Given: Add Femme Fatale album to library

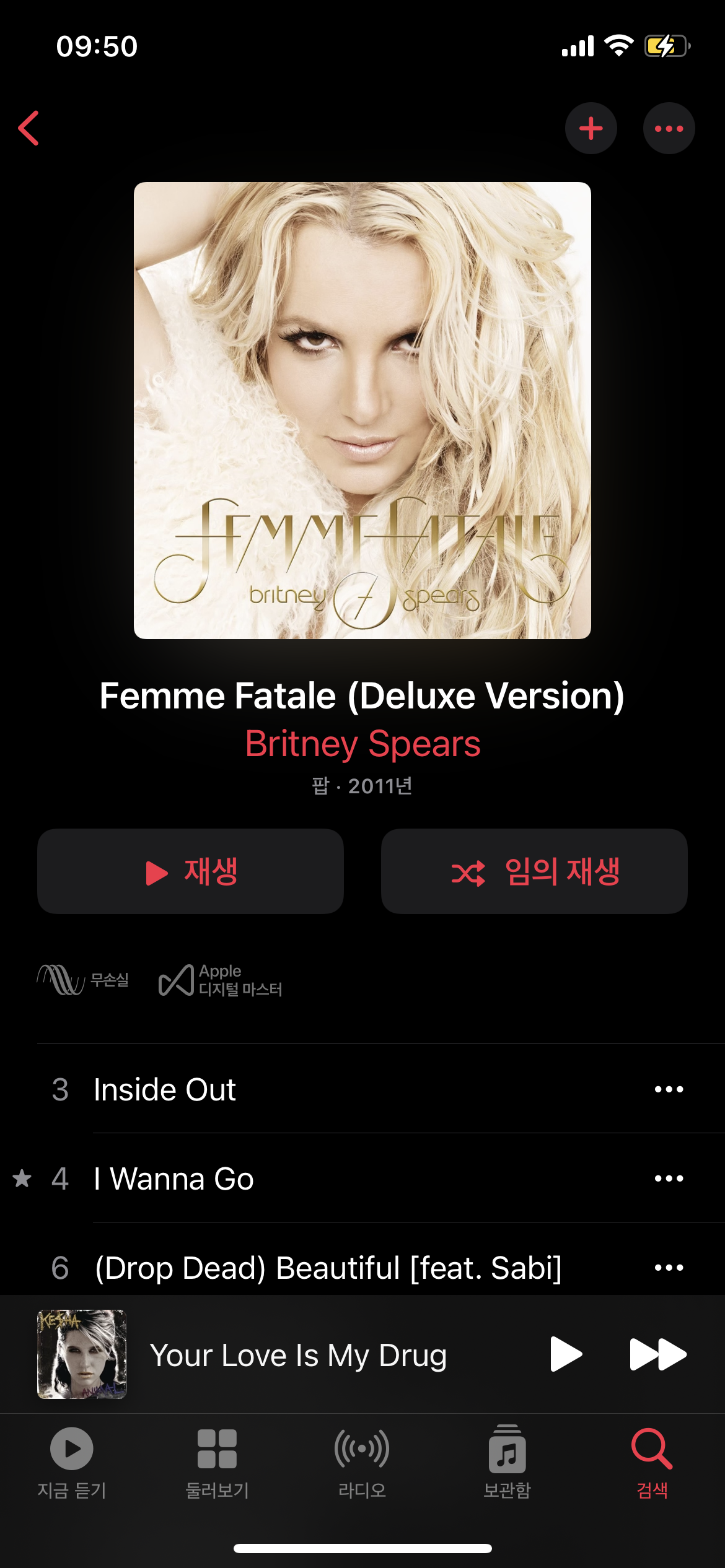Looking at the screenshot, I should point(591,128).
